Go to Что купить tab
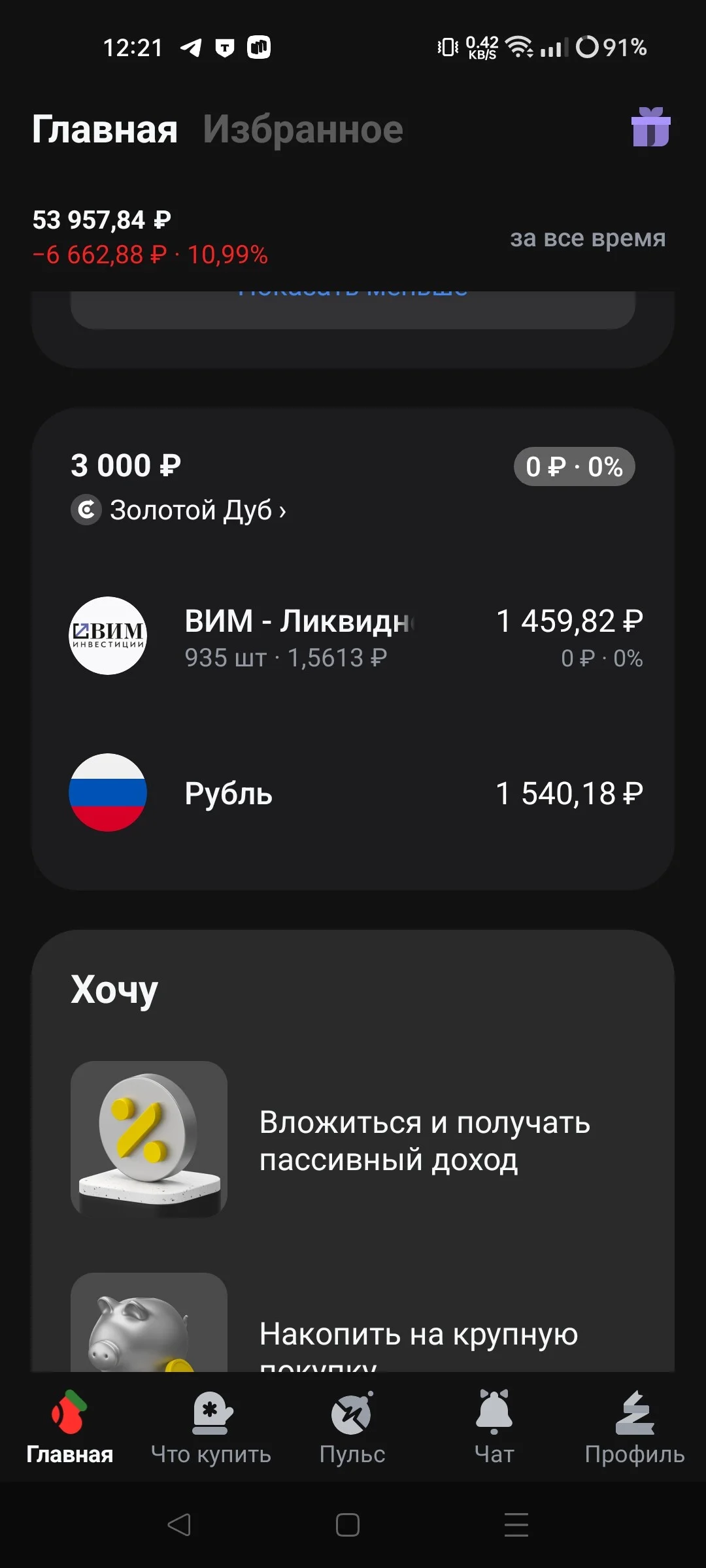The image size is (706, 1568). point(211,1429)
